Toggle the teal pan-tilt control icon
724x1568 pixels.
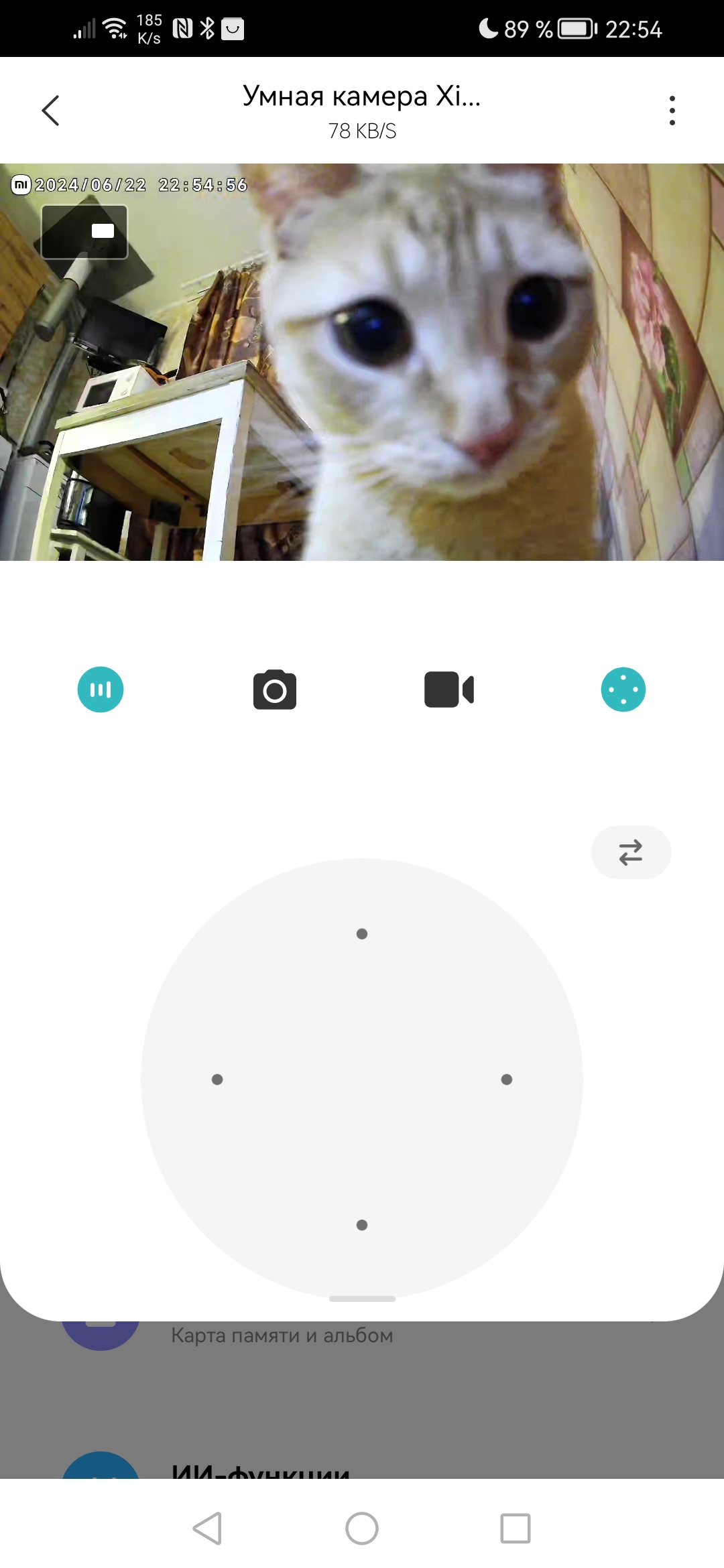click(623, 690)
